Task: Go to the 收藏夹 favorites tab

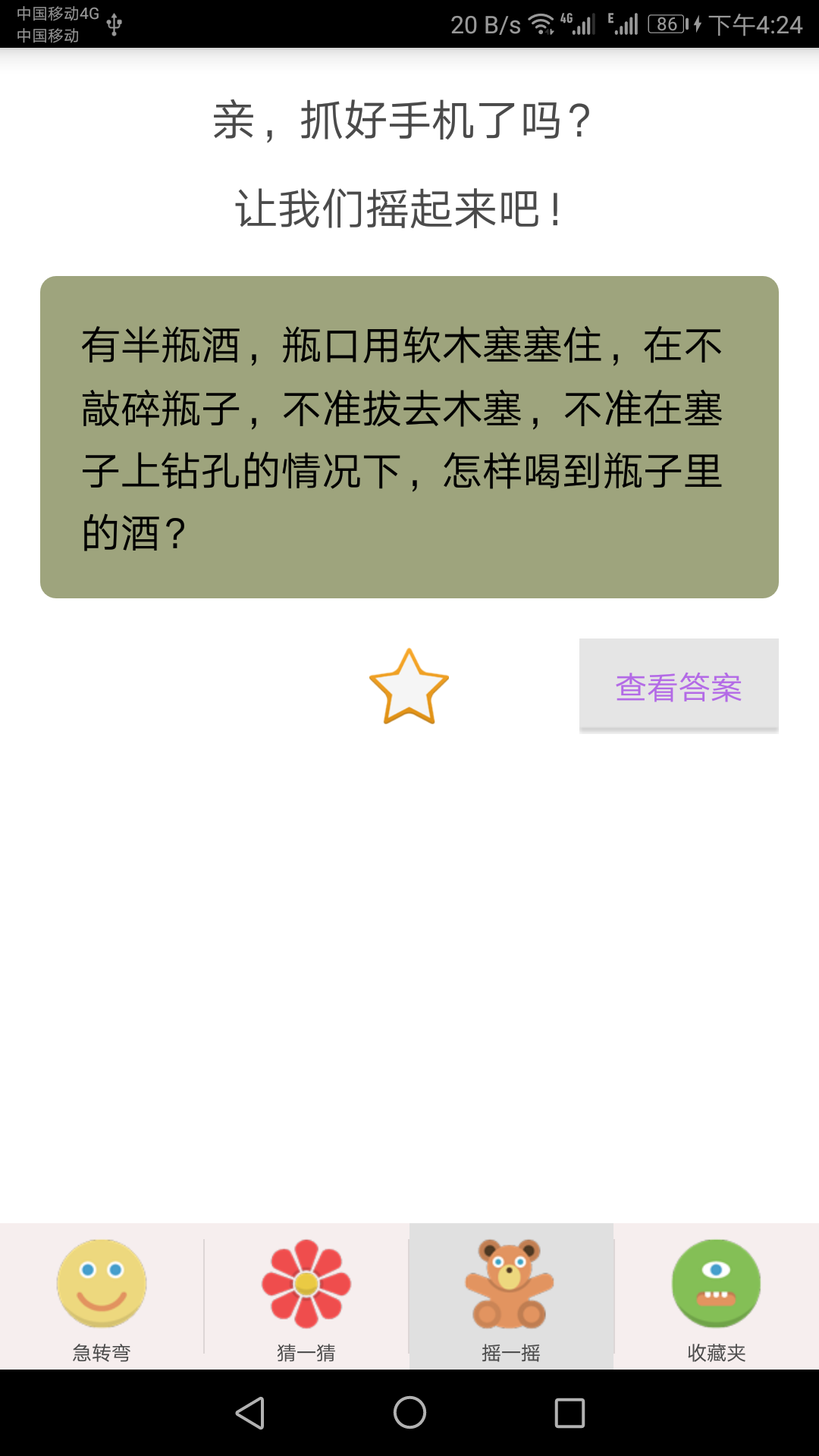Action: tap(716, 1297)
